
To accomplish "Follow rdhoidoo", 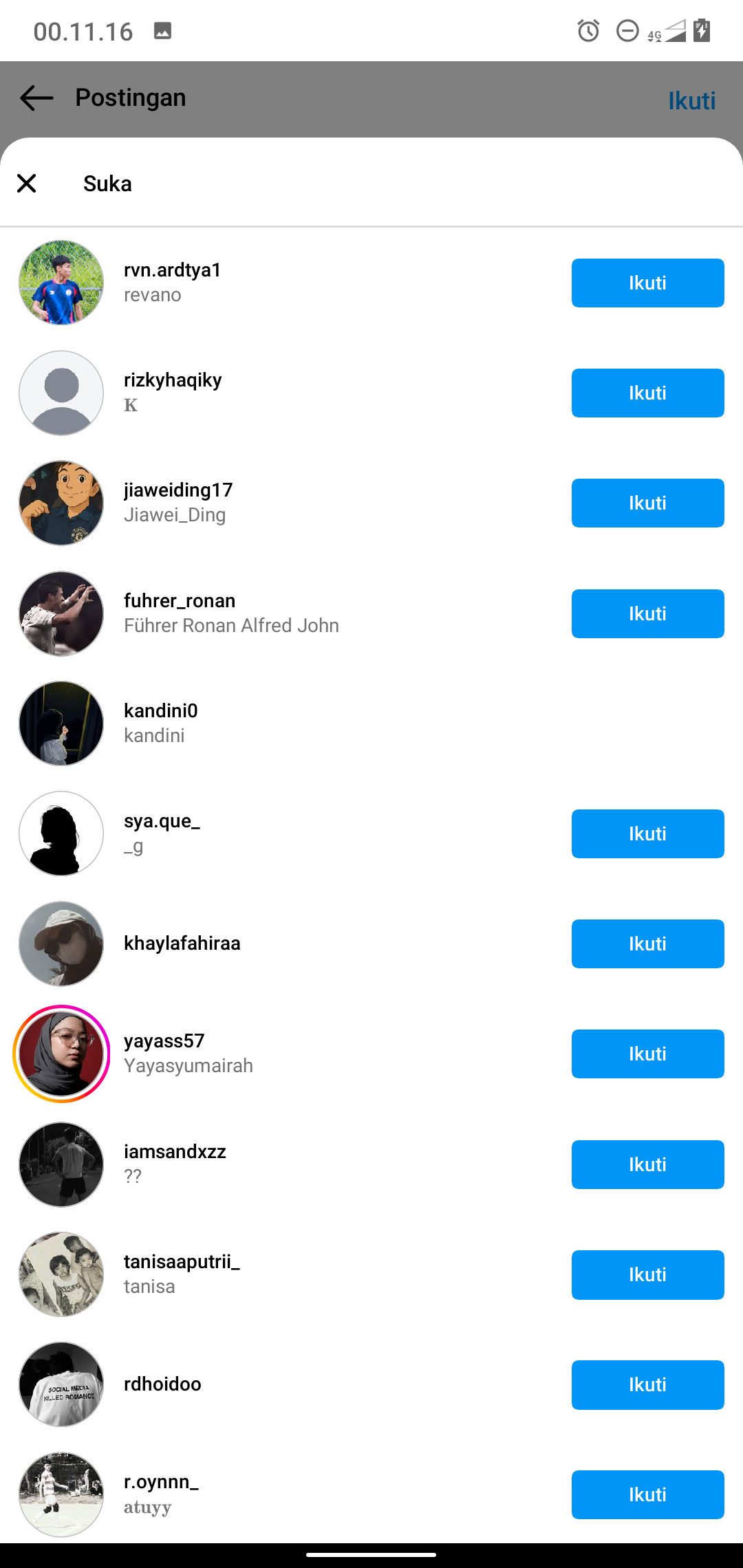I will click(x=647, y=1384).
